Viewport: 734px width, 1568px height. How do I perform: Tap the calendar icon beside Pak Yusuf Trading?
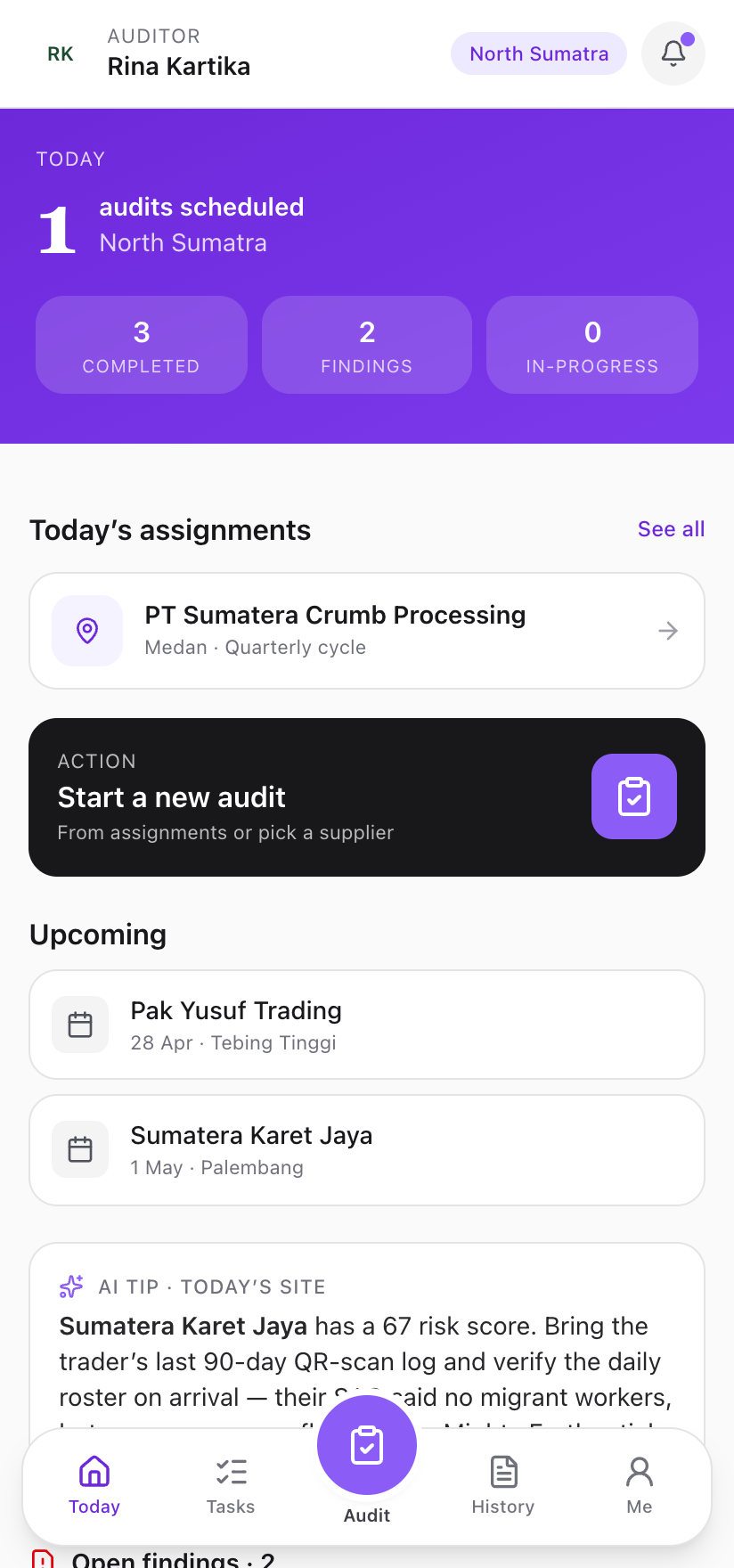point(80,1025)
